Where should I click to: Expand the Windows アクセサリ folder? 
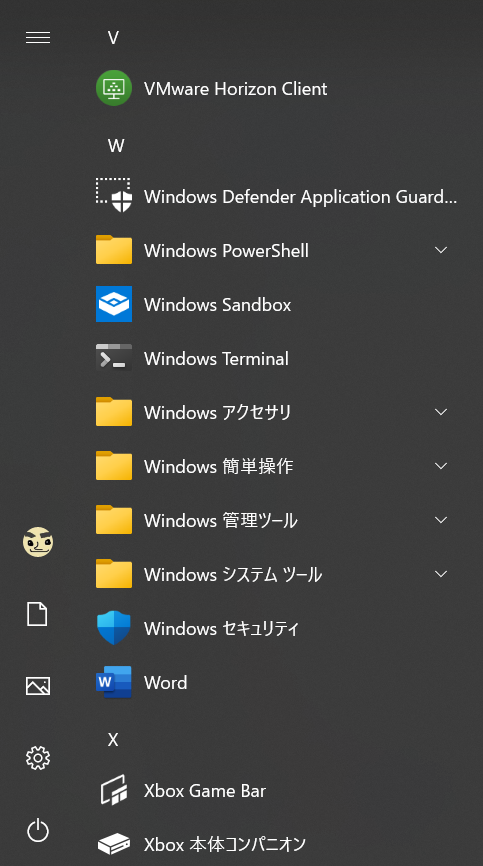(x=278, y=413)
